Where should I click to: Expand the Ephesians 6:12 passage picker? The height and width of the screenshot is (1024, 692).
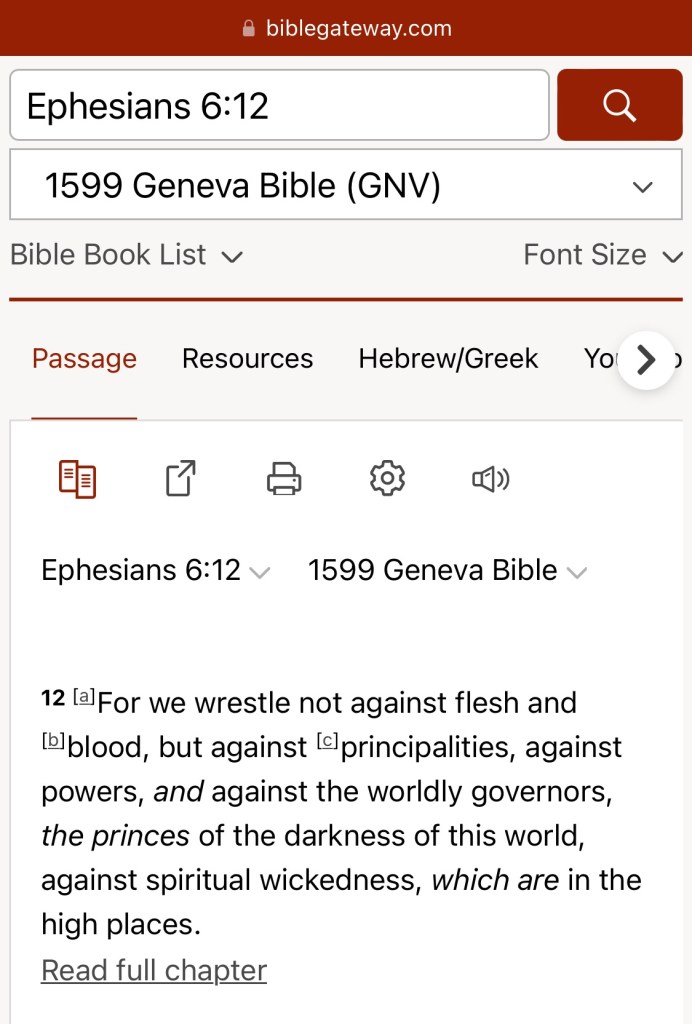click(x=155, y=570)
